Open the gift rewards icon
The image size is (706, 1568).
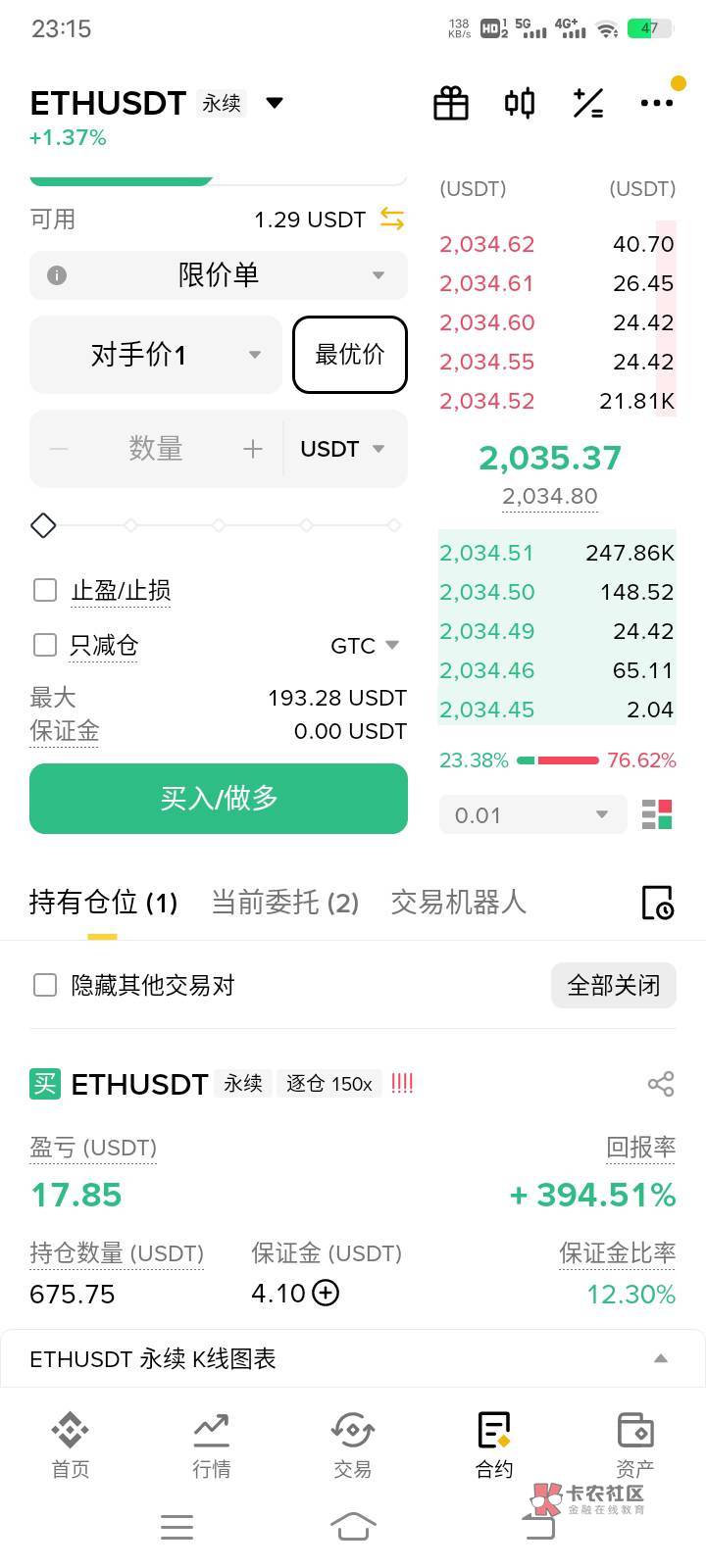coord(451,103)
